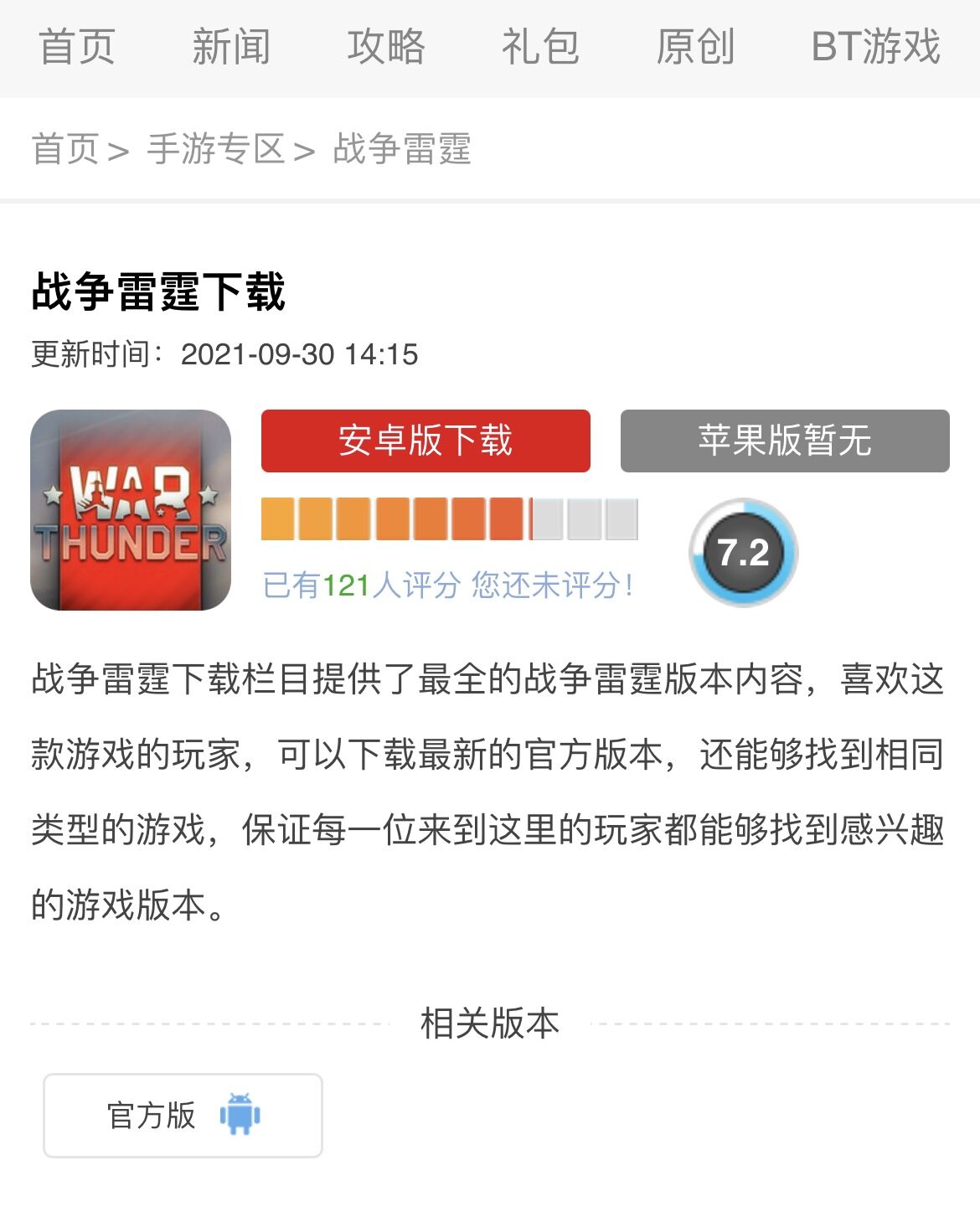Go to the 攻略 section
Viewport: 980px width, 1212px height.
point(386,47)
